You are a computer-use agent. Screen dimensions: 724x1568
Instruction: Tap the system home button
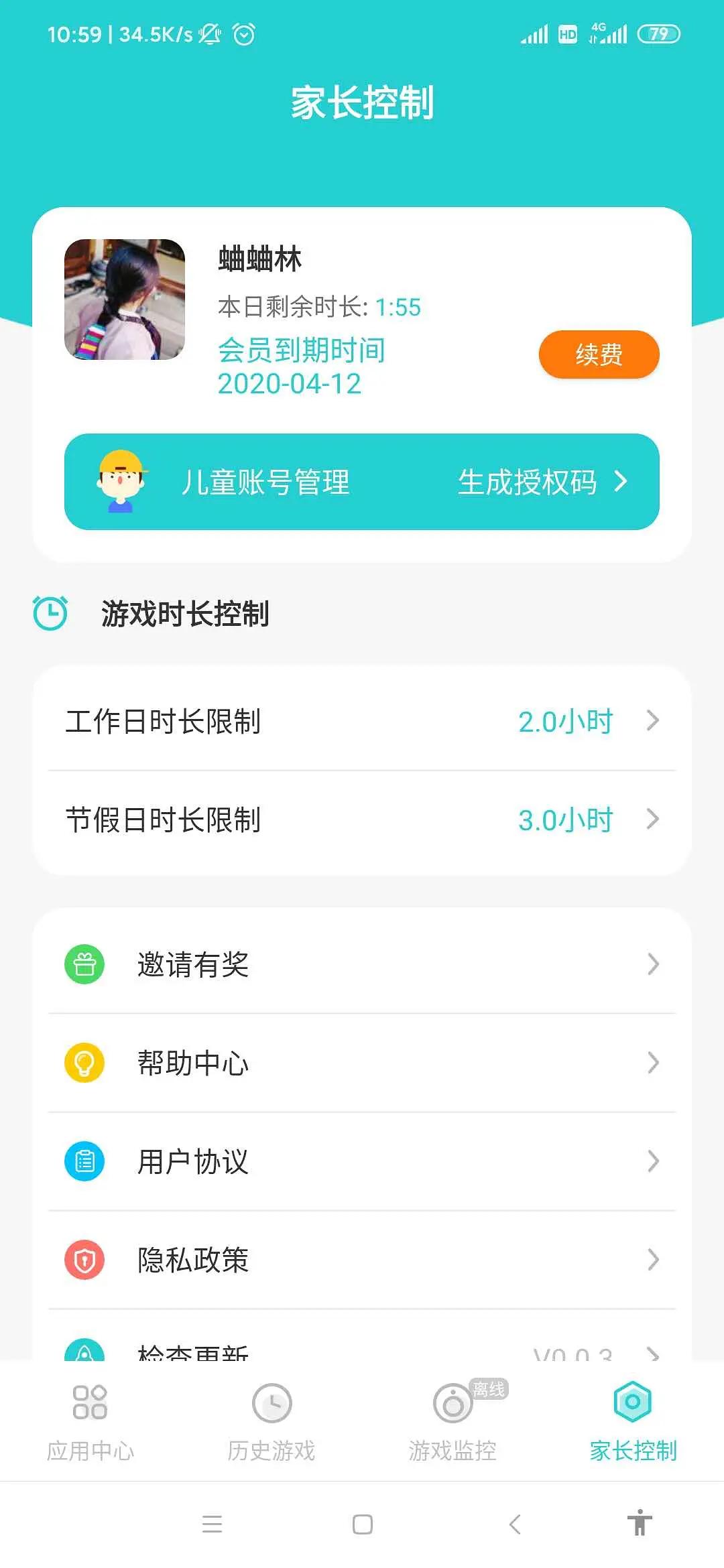click(x=363, y=1524)
